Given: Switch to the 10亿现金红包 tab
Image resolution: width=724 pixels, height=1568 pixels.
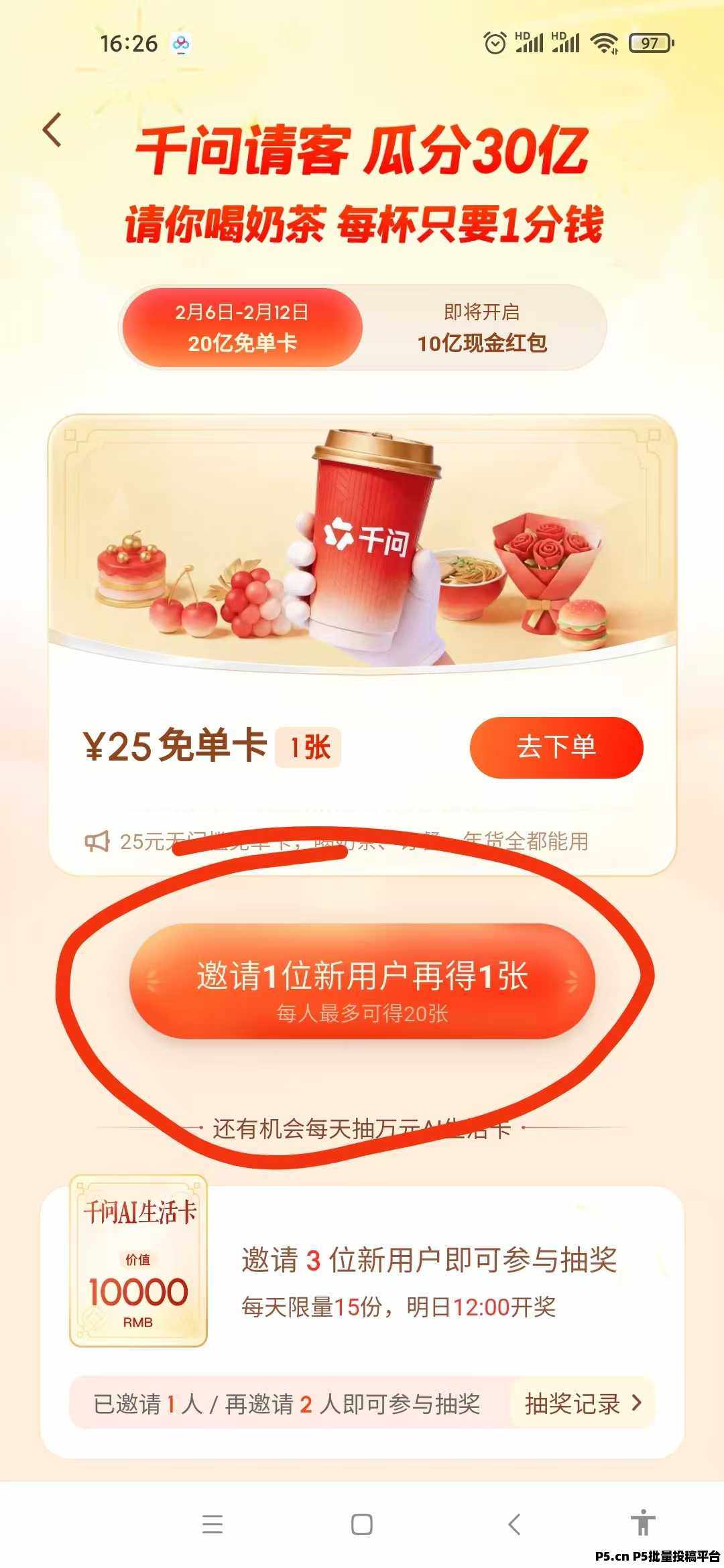Looking at the screenshot, I should [482, 328].
